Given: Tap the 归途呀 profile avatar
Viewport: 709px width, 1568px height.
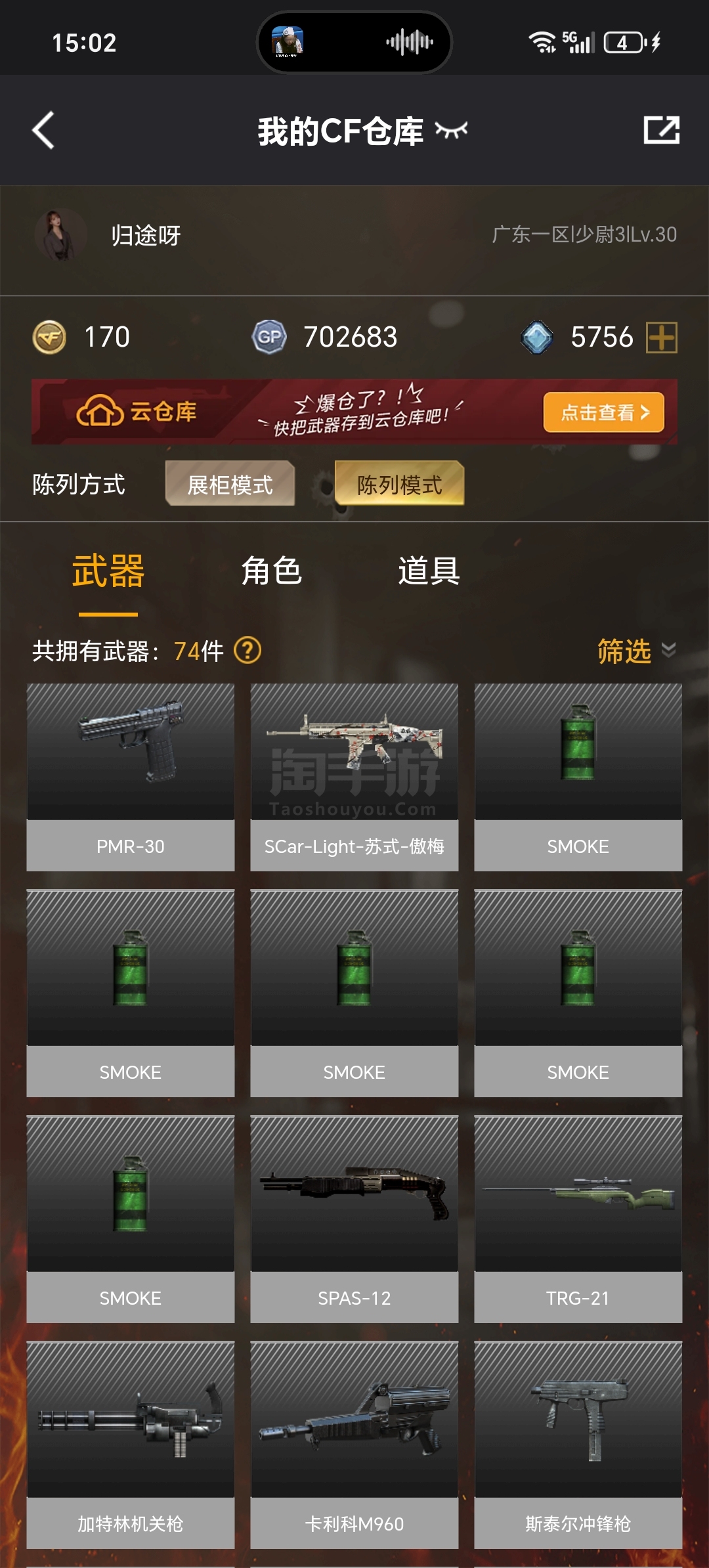Looking at the screenshot, I should coord(60,235).
